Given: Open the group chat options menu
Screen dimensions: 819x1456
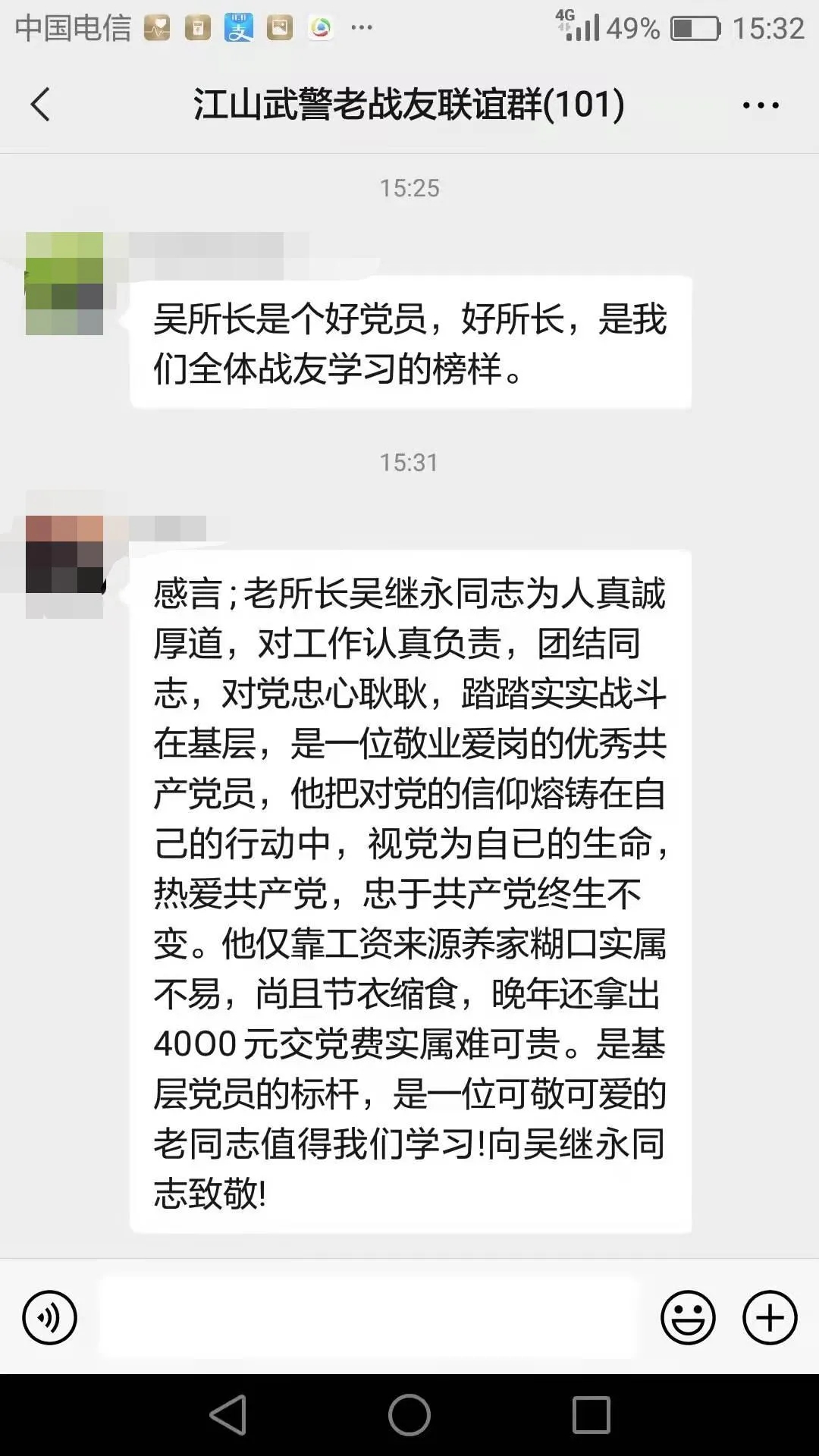Looking at the screenshot, I should coord(761,105).
